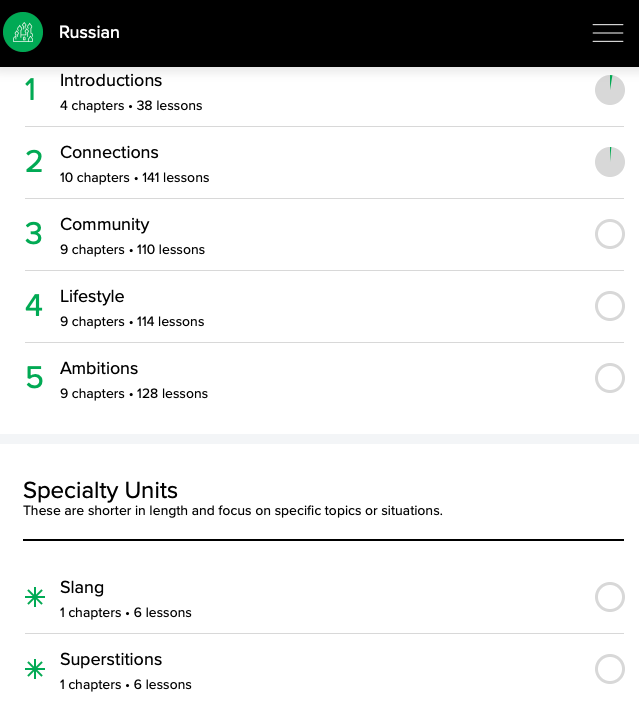Open the hamburger menu
This screenshot has height=703, width=639.
click(608, 33)
